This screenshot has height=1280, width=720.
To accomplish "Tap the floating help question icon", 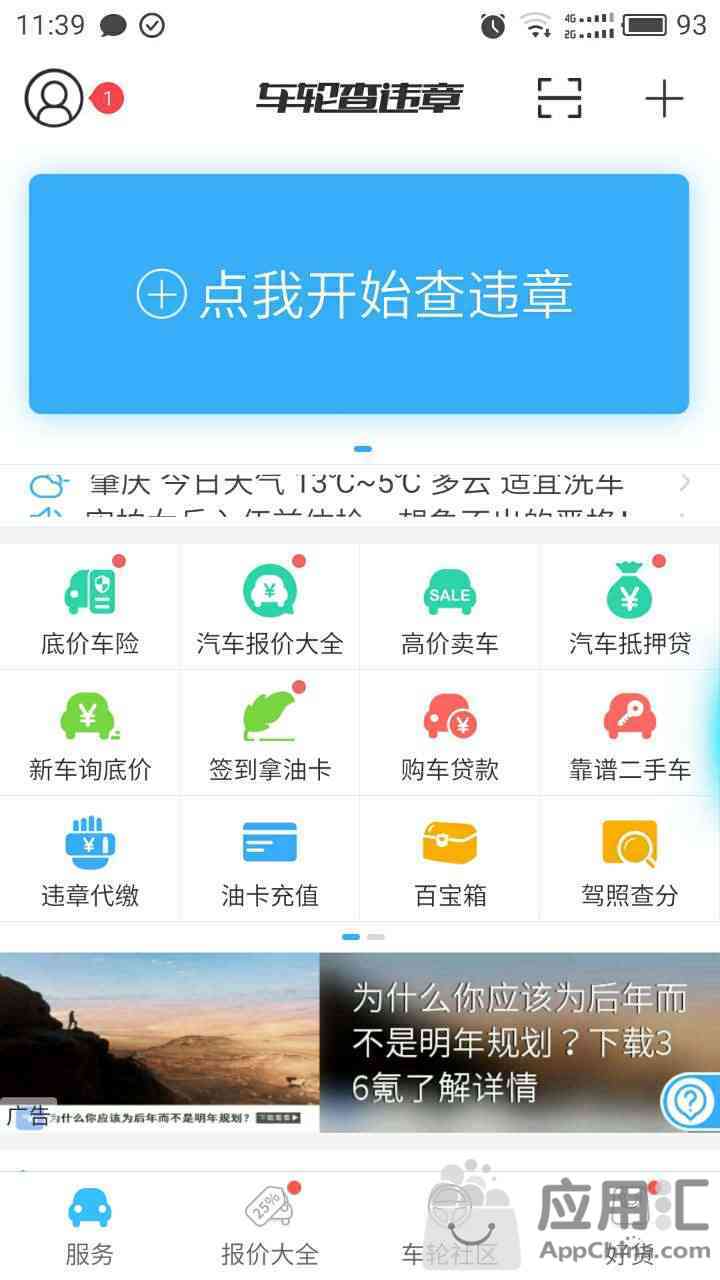I will tap(690, 1101).
